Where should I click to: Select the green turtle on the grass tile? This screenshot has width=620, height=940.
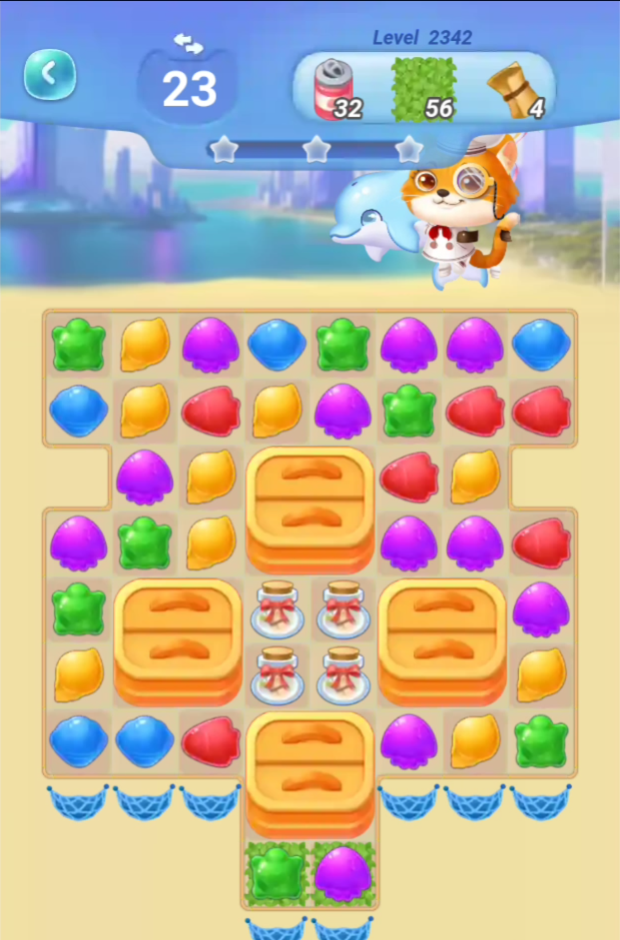coord(276,873)
